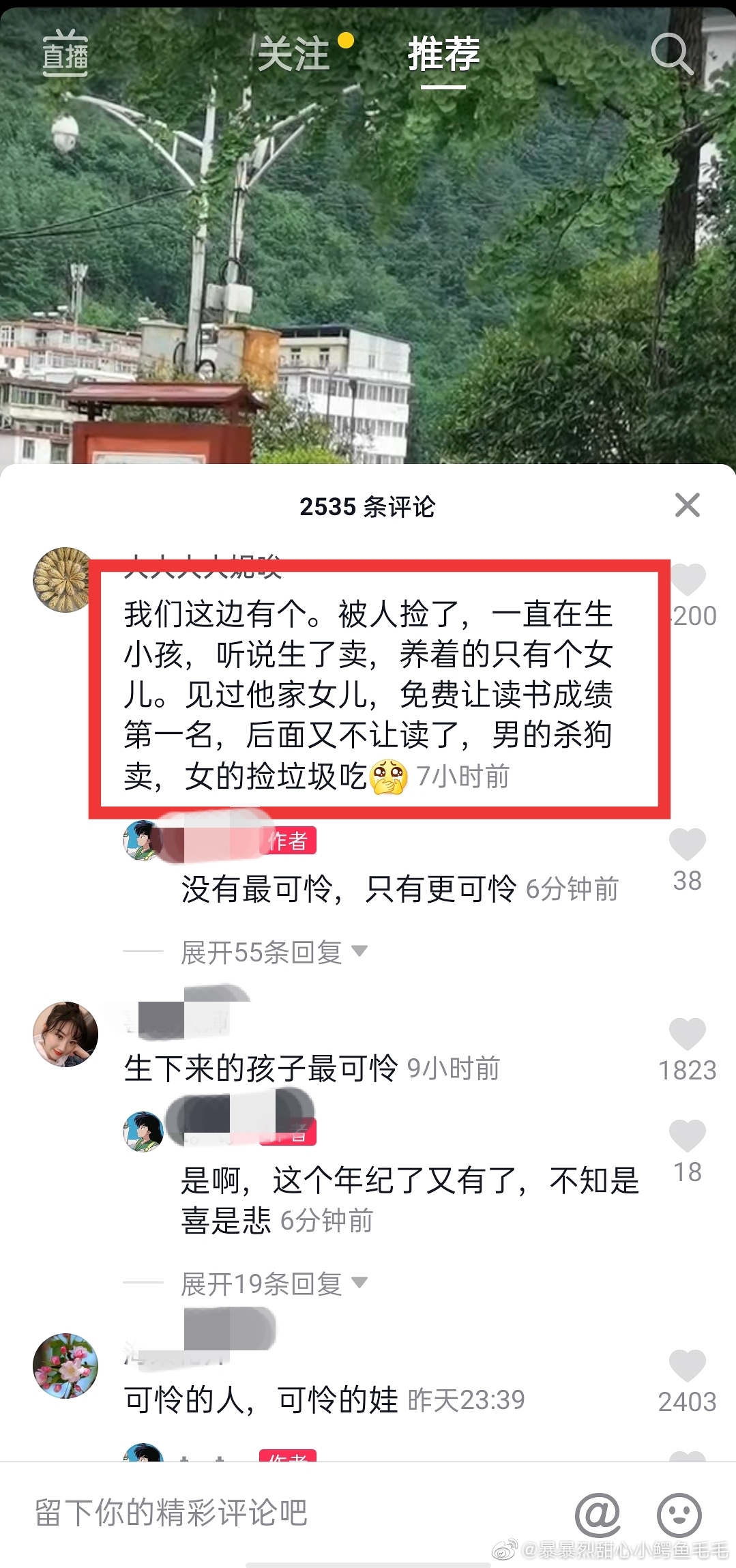
Task: Open the emoji picker
Action: tap(679, 1515)
